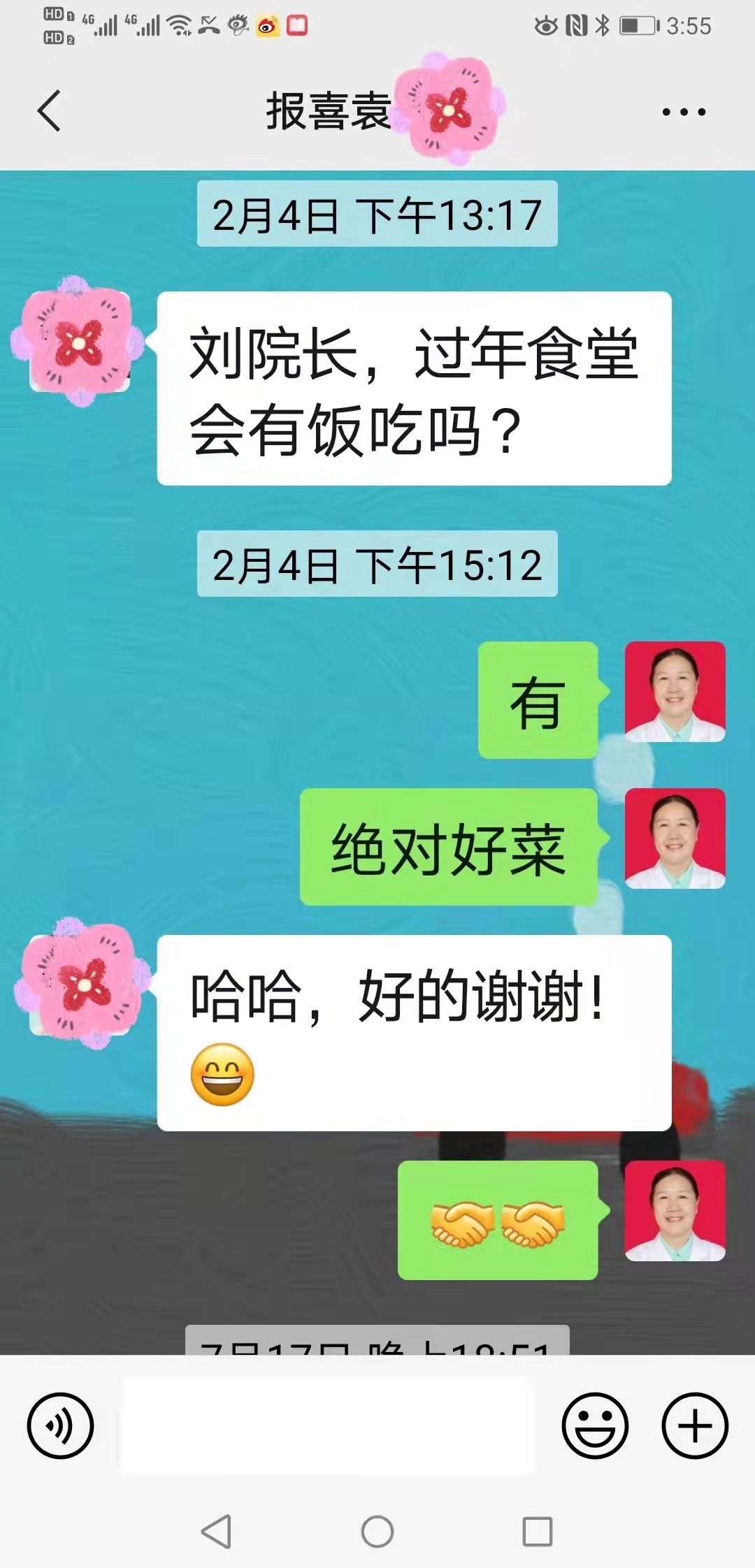
Task: Open flower avatar beside 刘院长 canteen question
Action: [78, 342]
